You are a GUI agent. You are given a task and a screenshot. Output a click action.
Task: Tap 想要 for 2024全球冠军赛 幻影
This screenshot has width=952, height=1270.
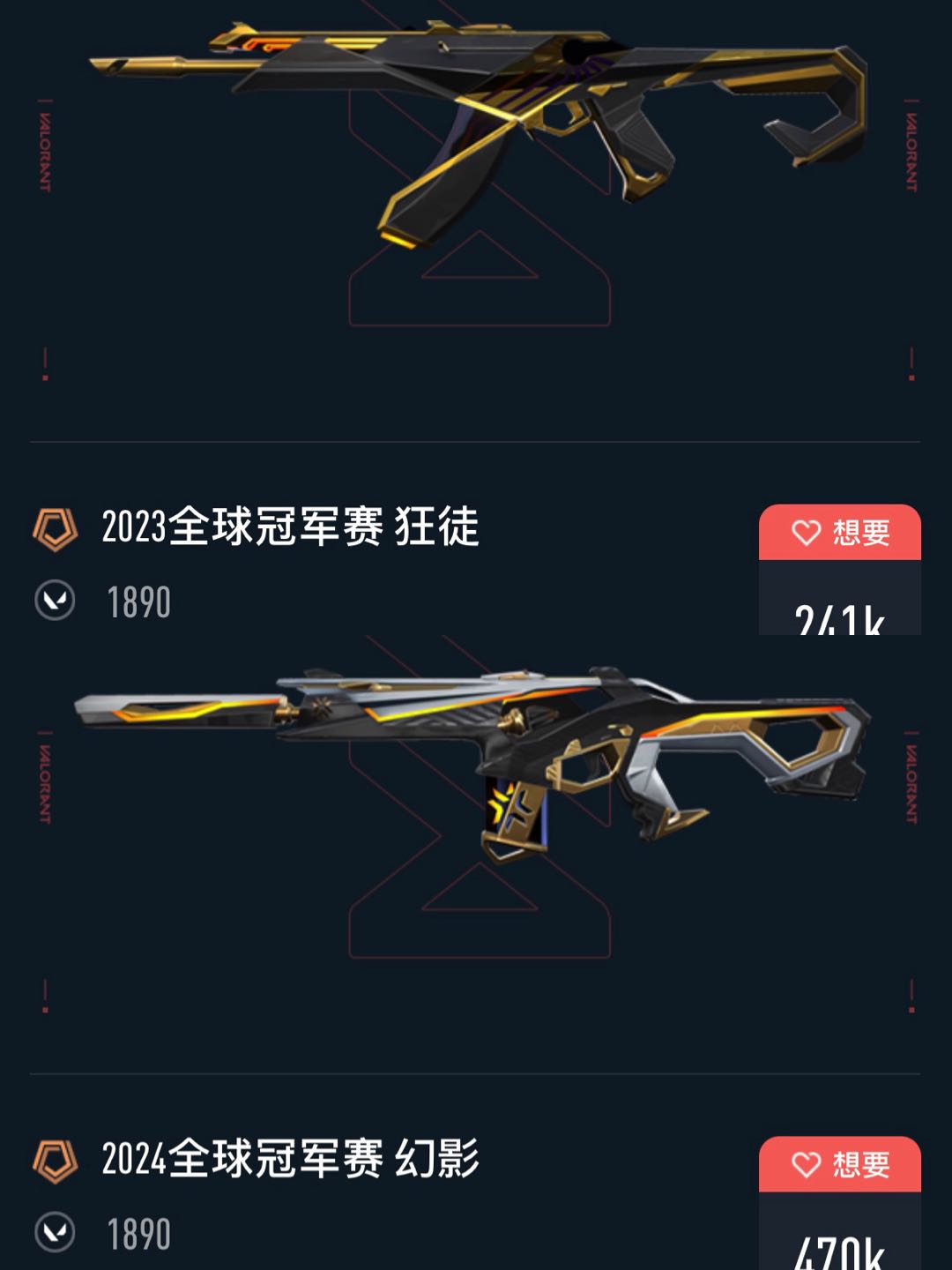839,1164
